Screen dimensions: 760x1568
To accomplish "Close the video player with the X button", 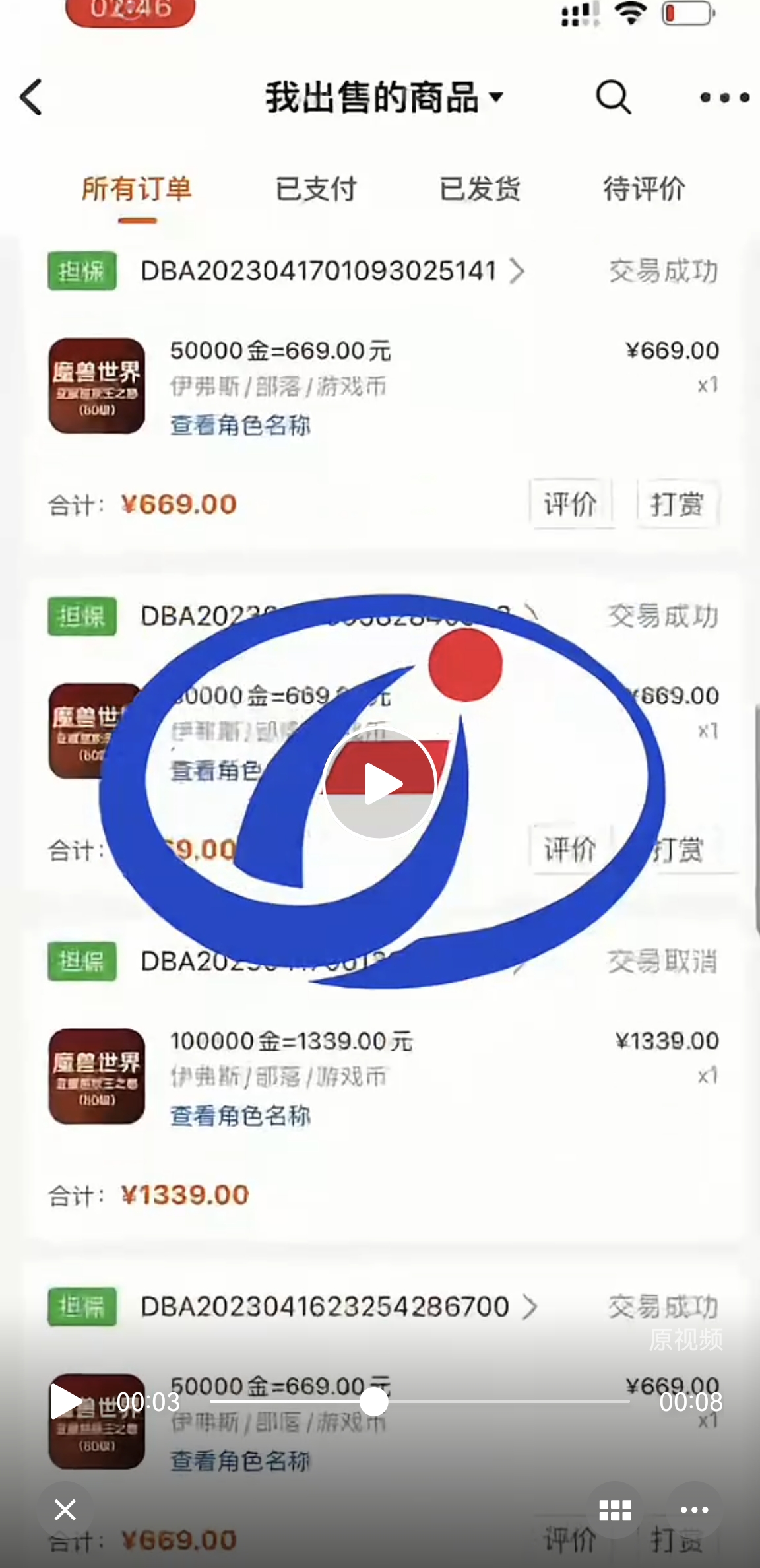I will pyautogui.click(x=65, y=1510).
